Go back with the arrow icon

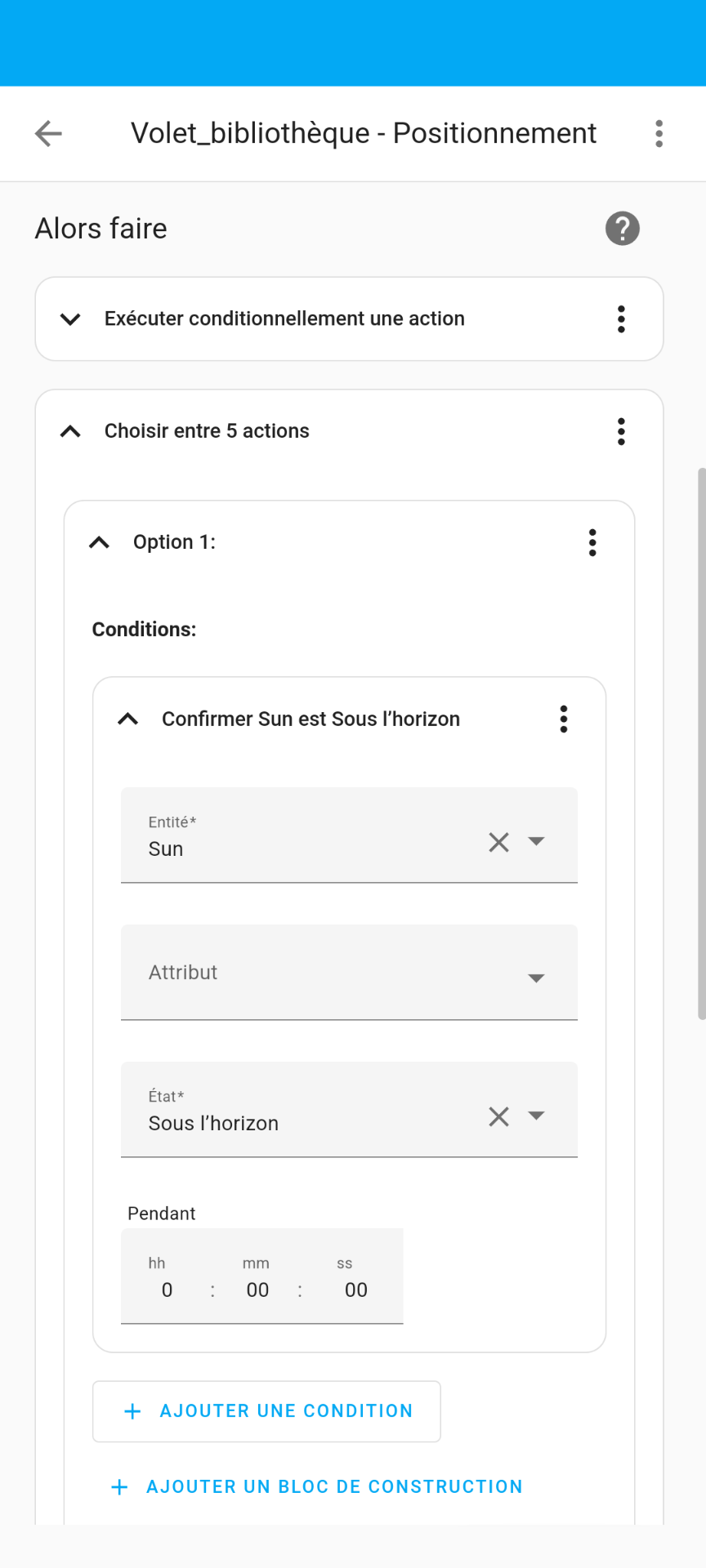(x=48, y=133)
